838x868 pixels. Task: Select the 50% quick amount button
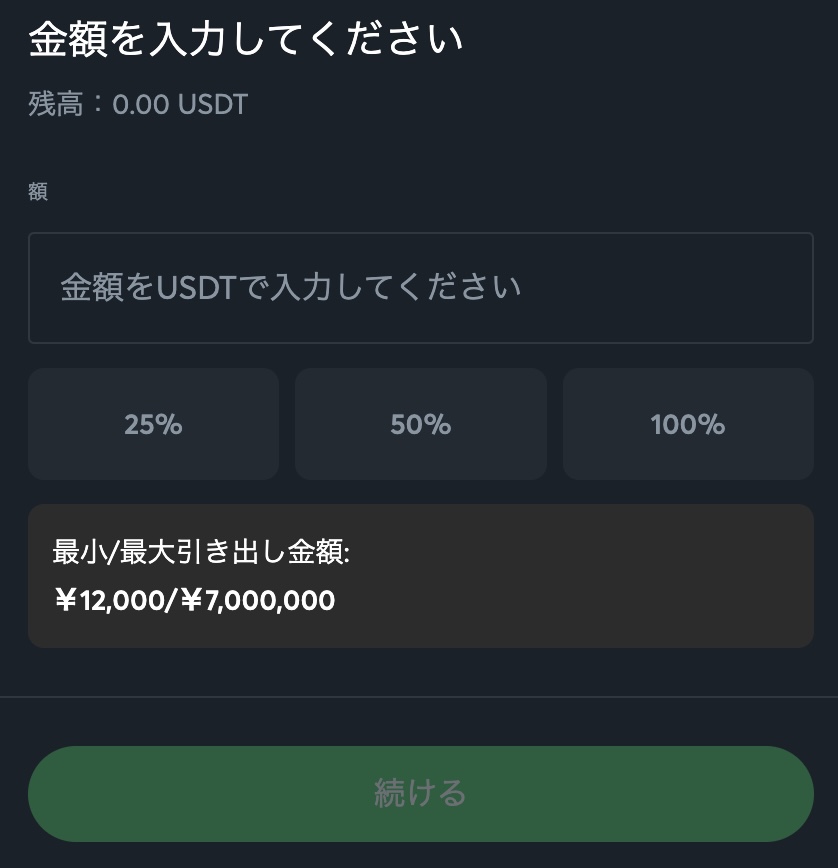tap(420, 424)
